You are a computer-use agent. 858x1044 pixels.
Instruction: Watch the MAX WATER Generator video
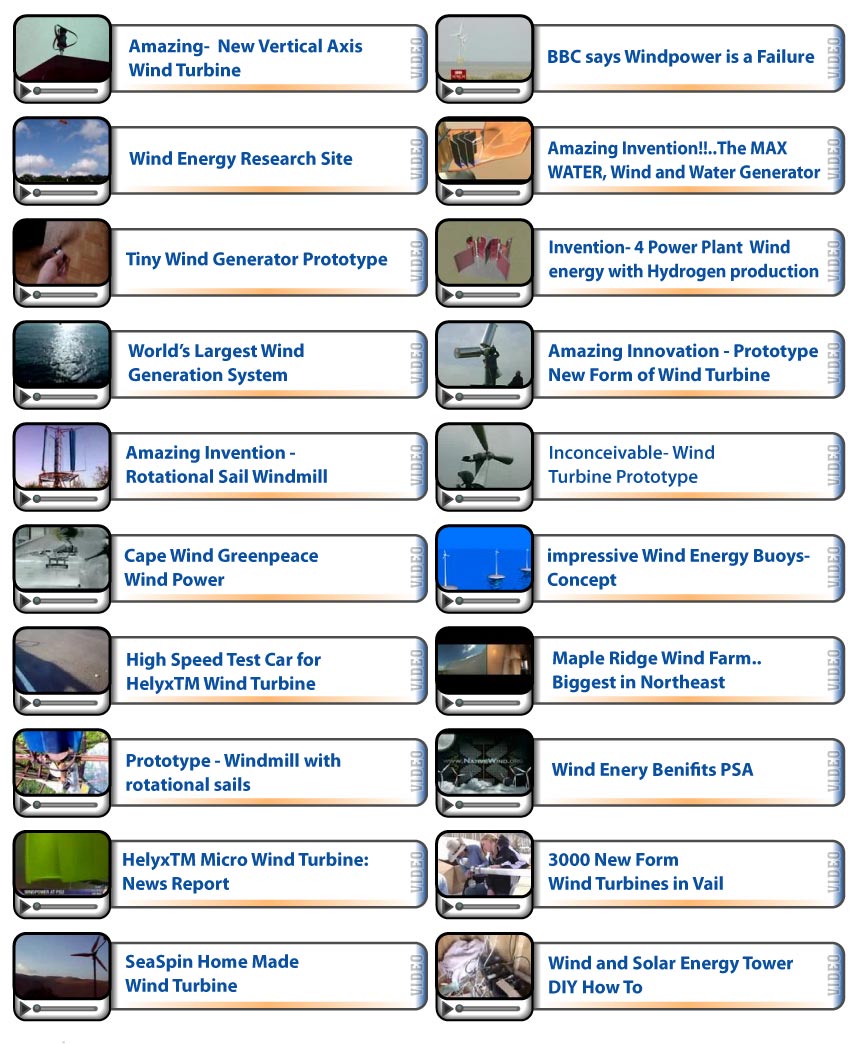click(x=683, y=160)
